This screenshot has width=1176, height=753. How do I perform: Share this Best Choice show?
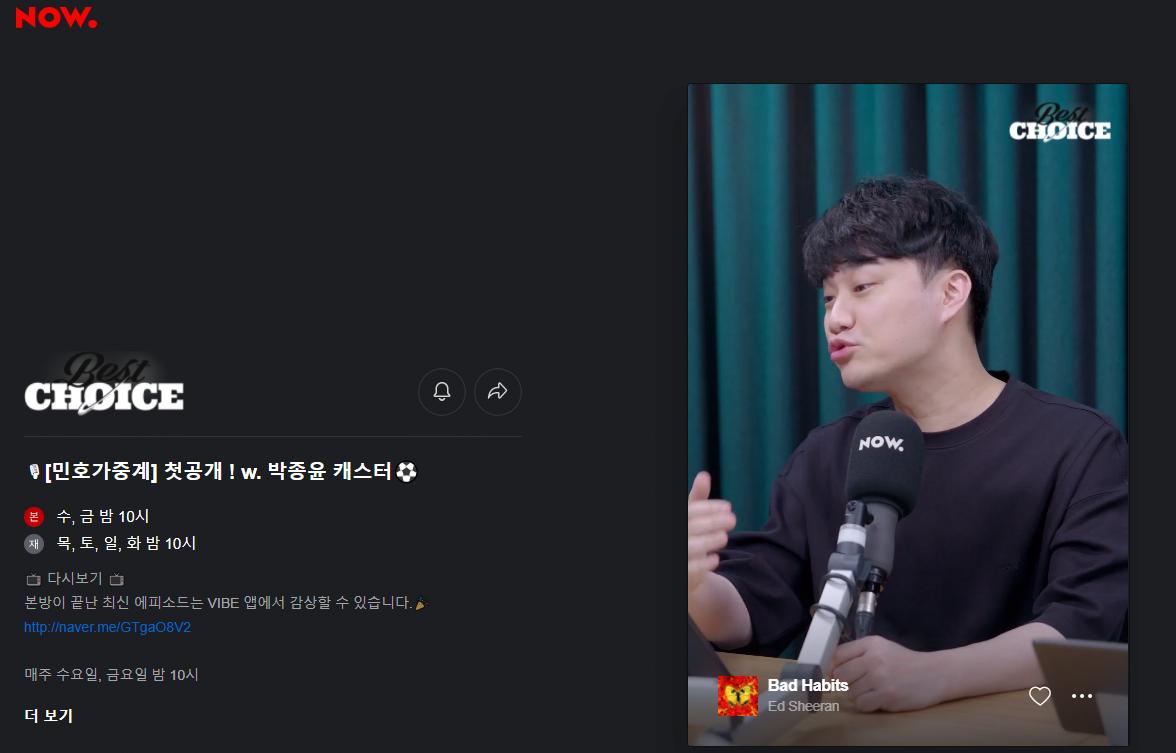point(498,392)
